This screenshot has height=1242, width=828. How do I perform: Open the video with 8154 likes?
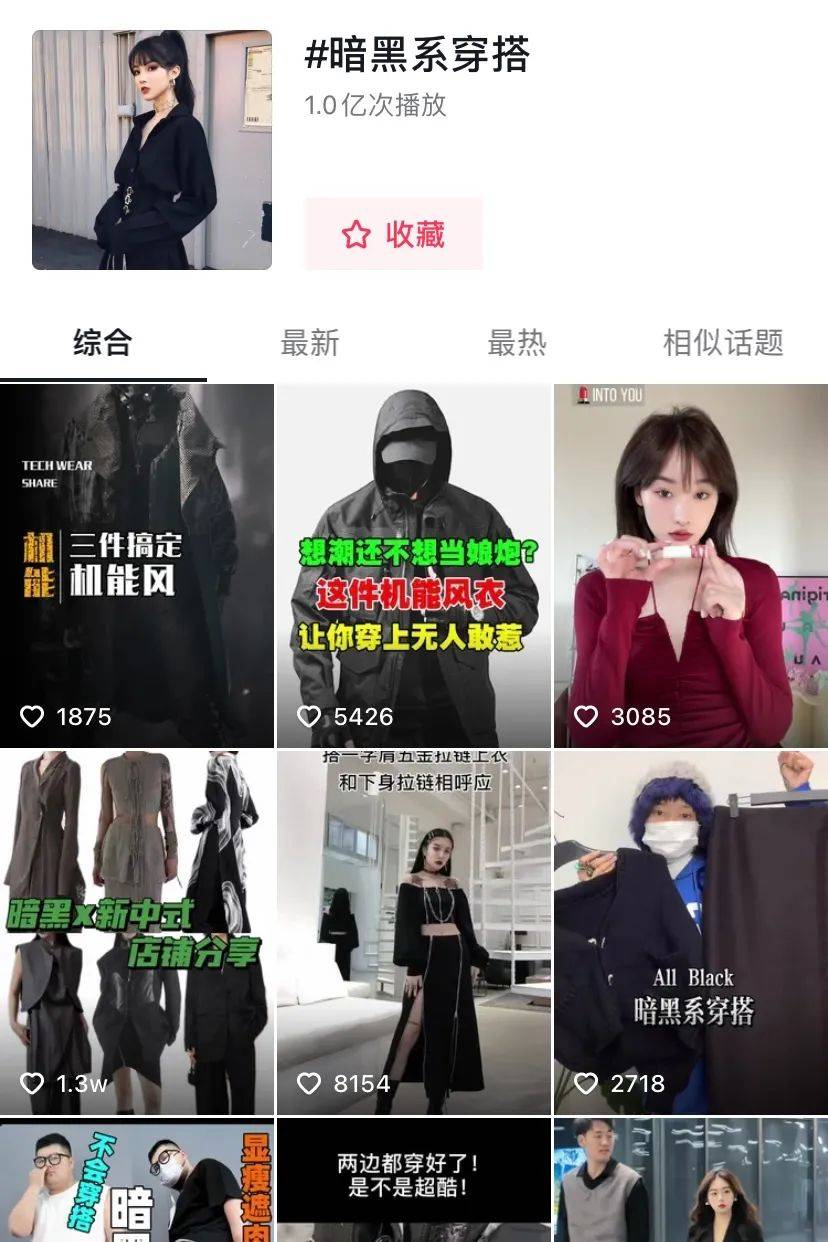[413, 932]
